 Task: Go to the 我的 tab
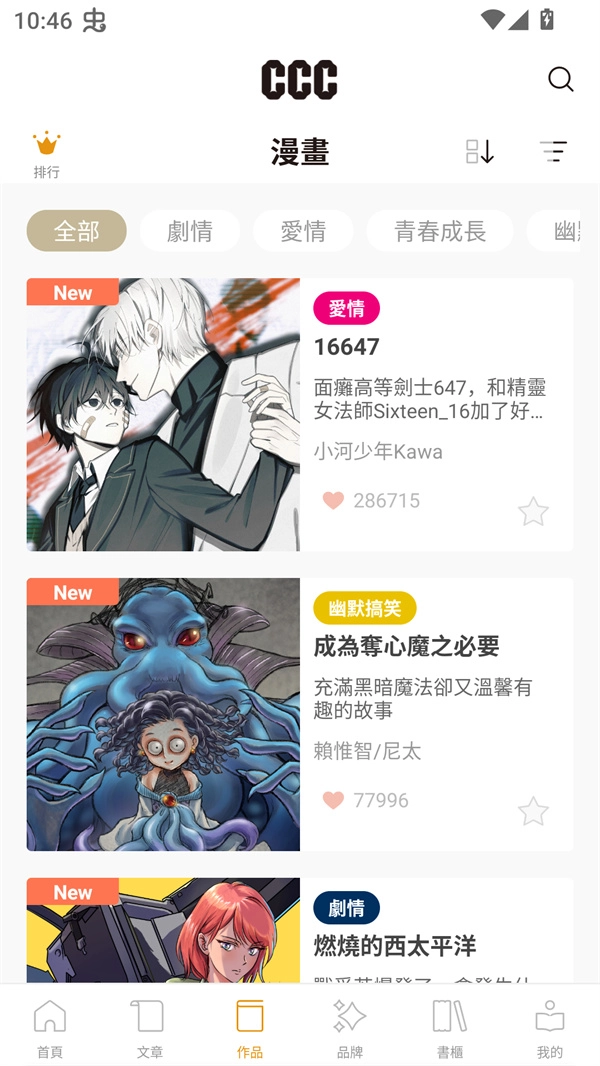pos(550,1028)
